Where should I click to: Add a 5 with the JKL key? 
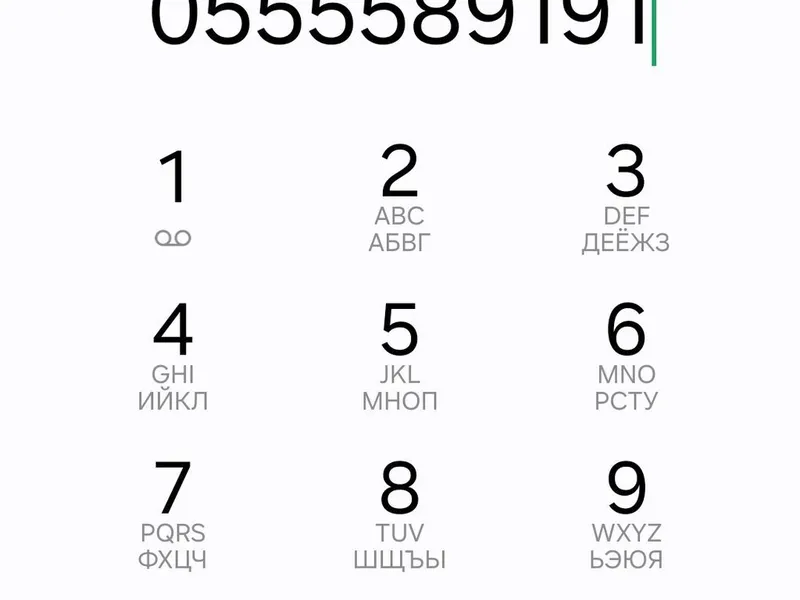tap(400, 355)
